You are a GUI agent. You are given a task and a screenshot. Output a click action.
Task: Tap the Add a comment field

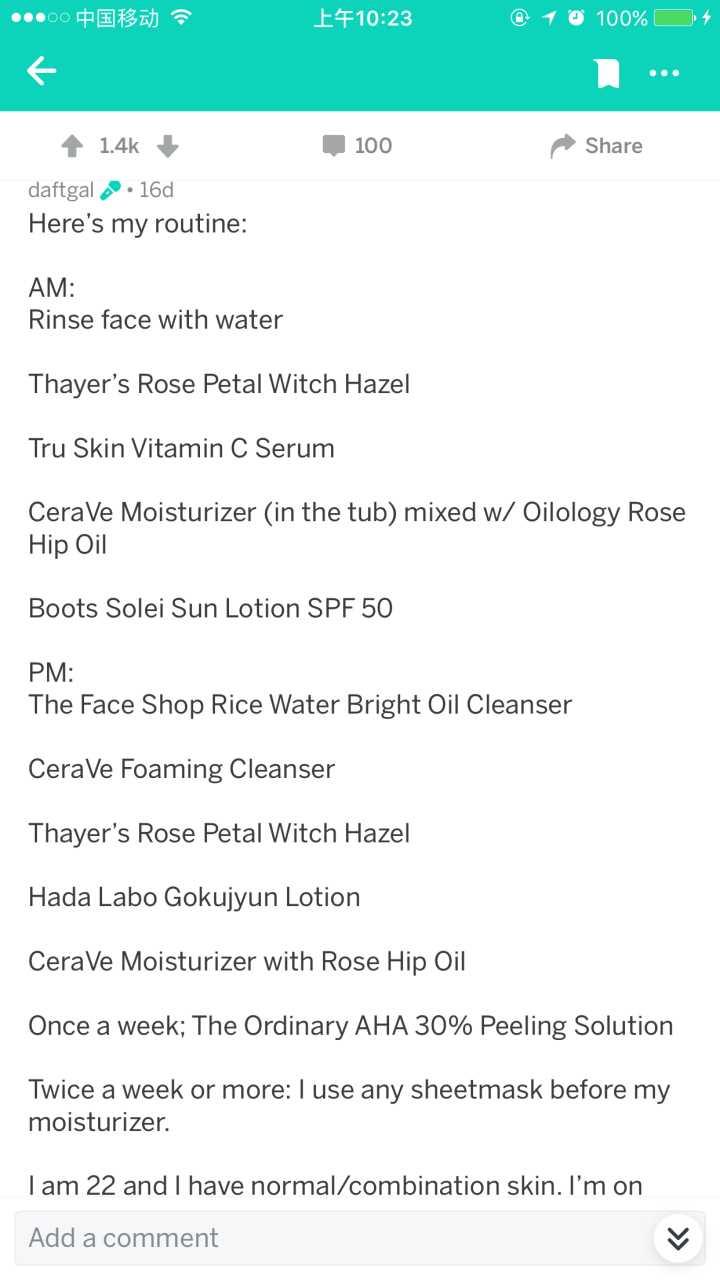pos(330,1238)
